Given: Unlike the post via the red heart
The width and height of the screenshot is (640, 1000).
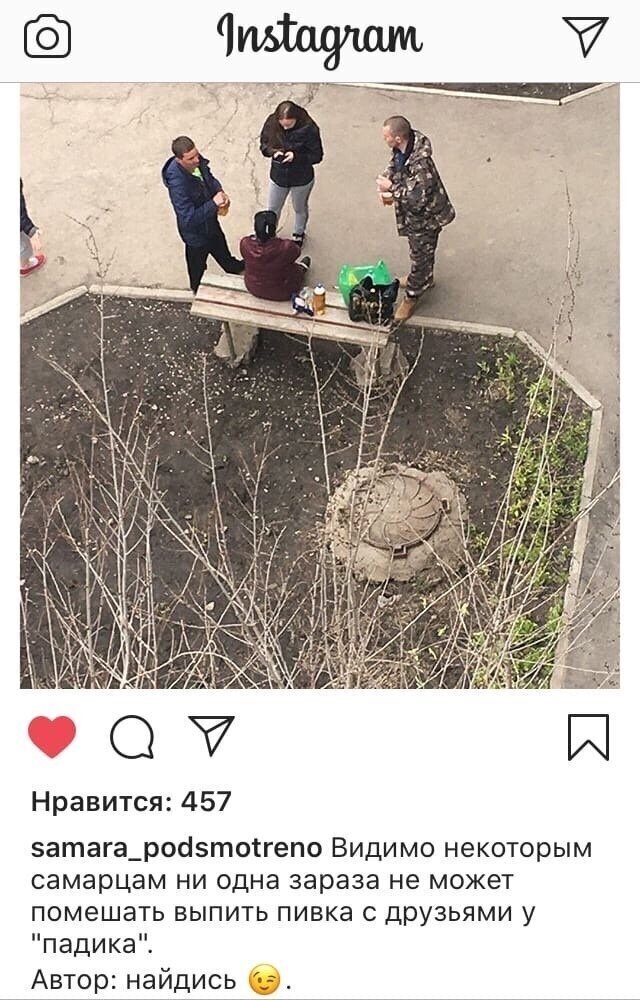Looking at the screenshot, I should coord(52,738).
